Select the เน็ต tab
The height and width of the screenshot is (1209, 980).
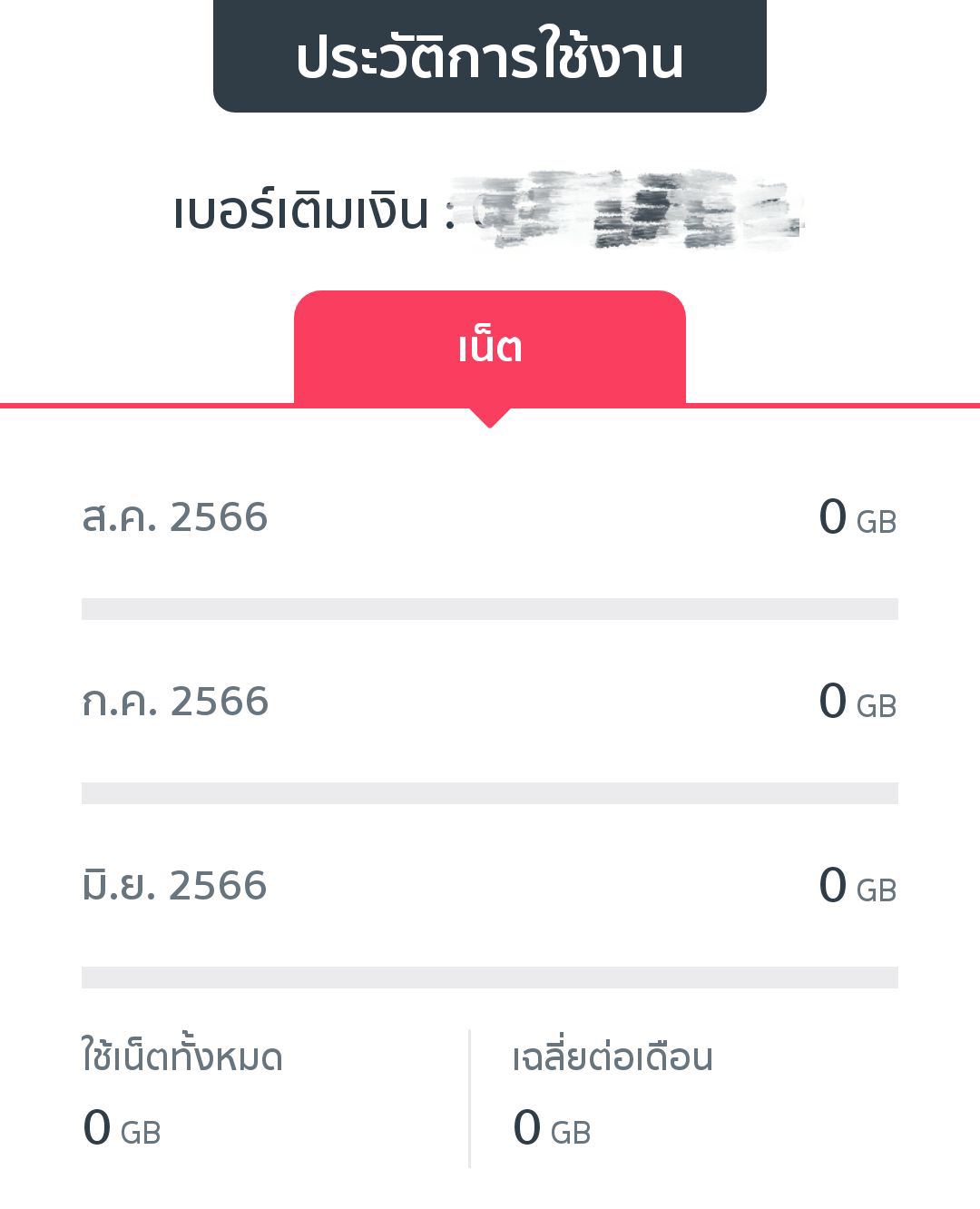(x=489, y=348)
